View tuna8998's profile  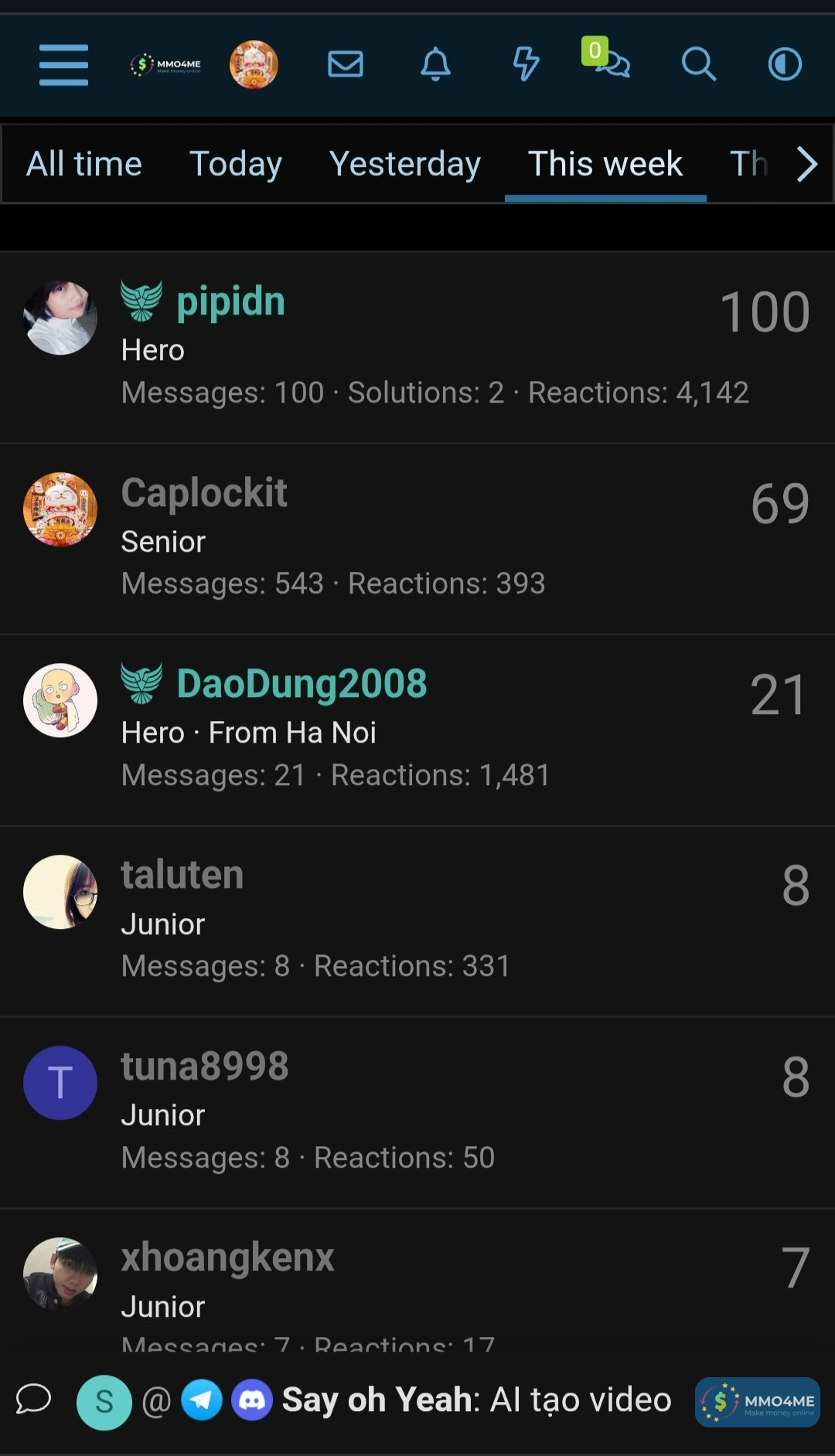pyautogui.click(x=205, y=1066)
